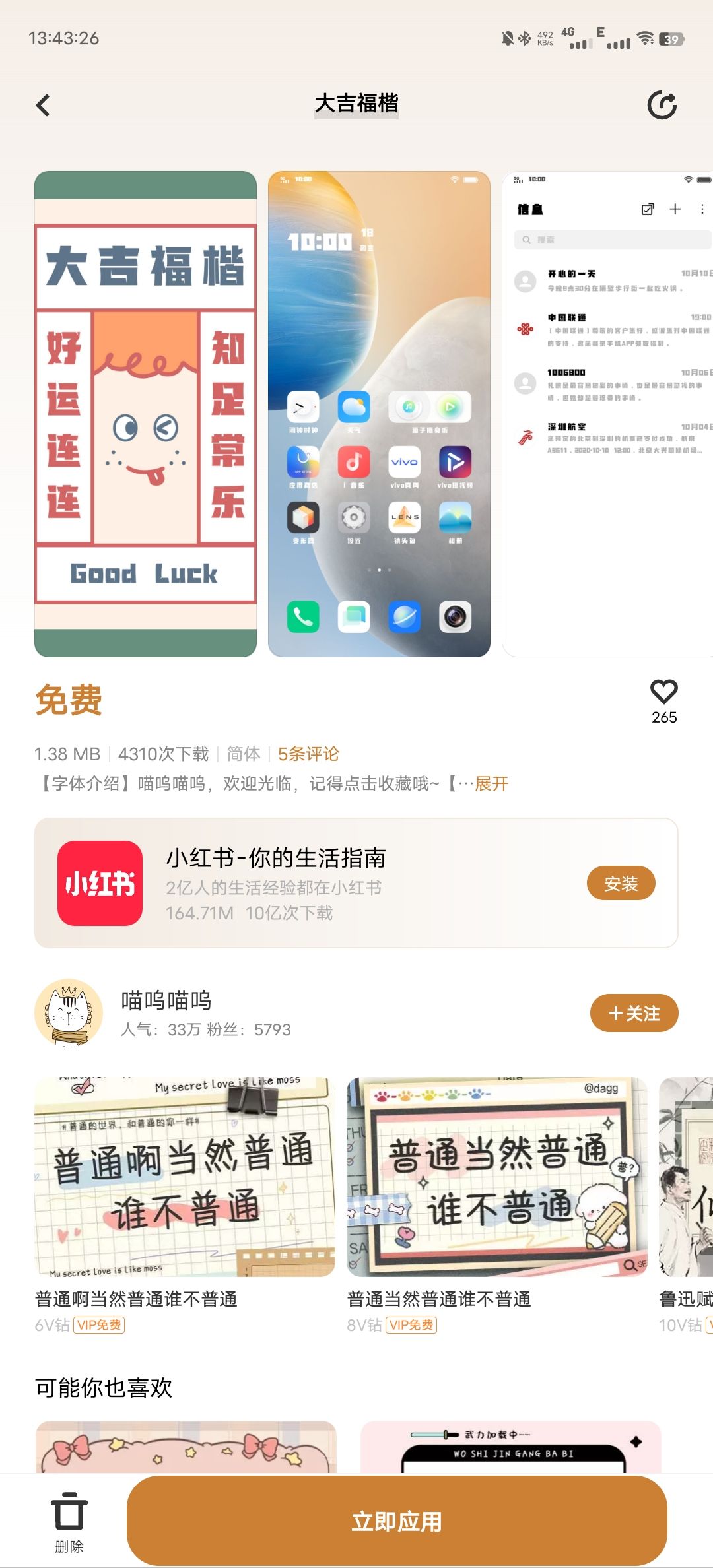The image size is (713, 1568).
Task: View the messages preview image
Action: pyautogui.click(x=607, y=414)
